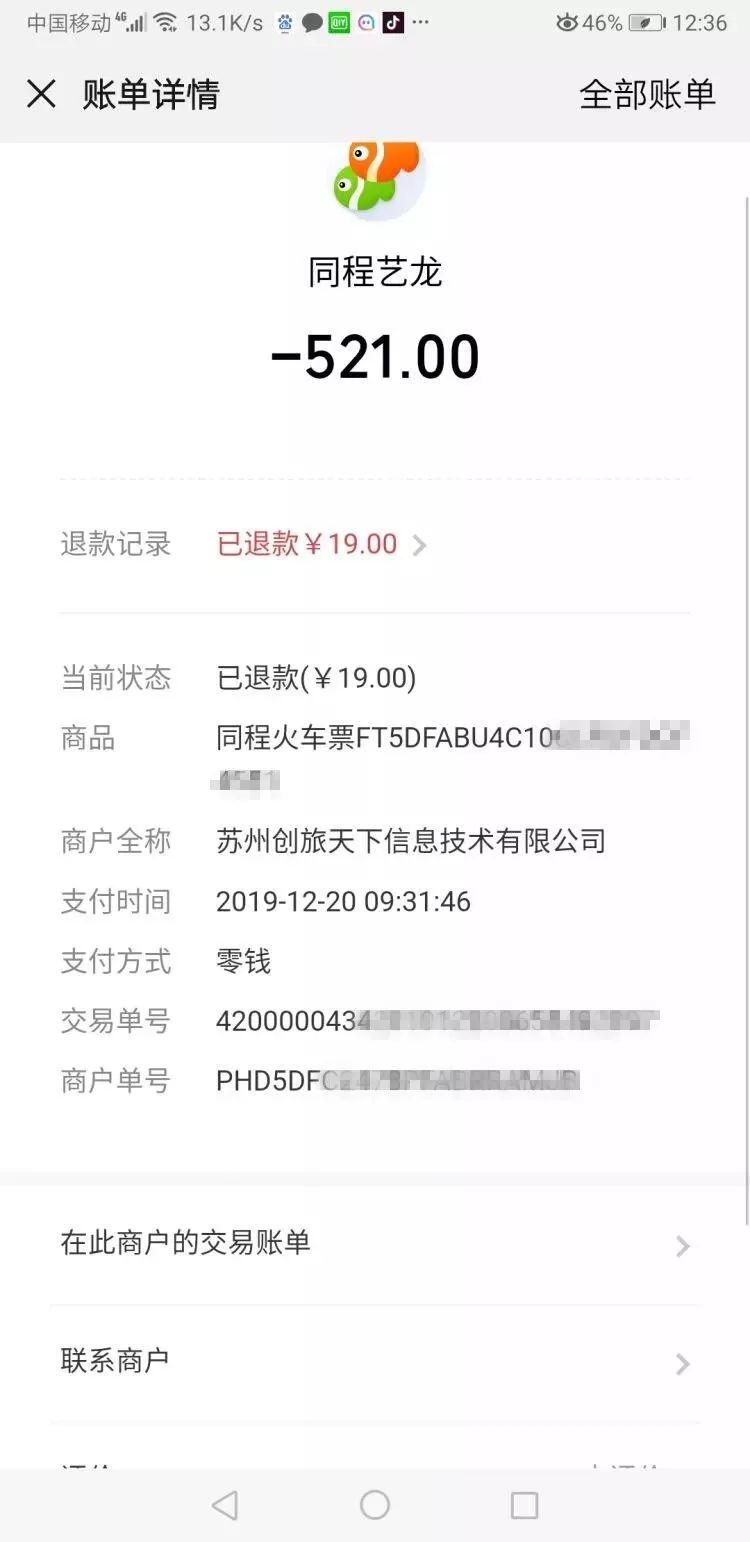Image resolution: width=750 pixels, height=1542 pixels.
Task: Select the 账单详情 title bar
Action: point(150,93)
